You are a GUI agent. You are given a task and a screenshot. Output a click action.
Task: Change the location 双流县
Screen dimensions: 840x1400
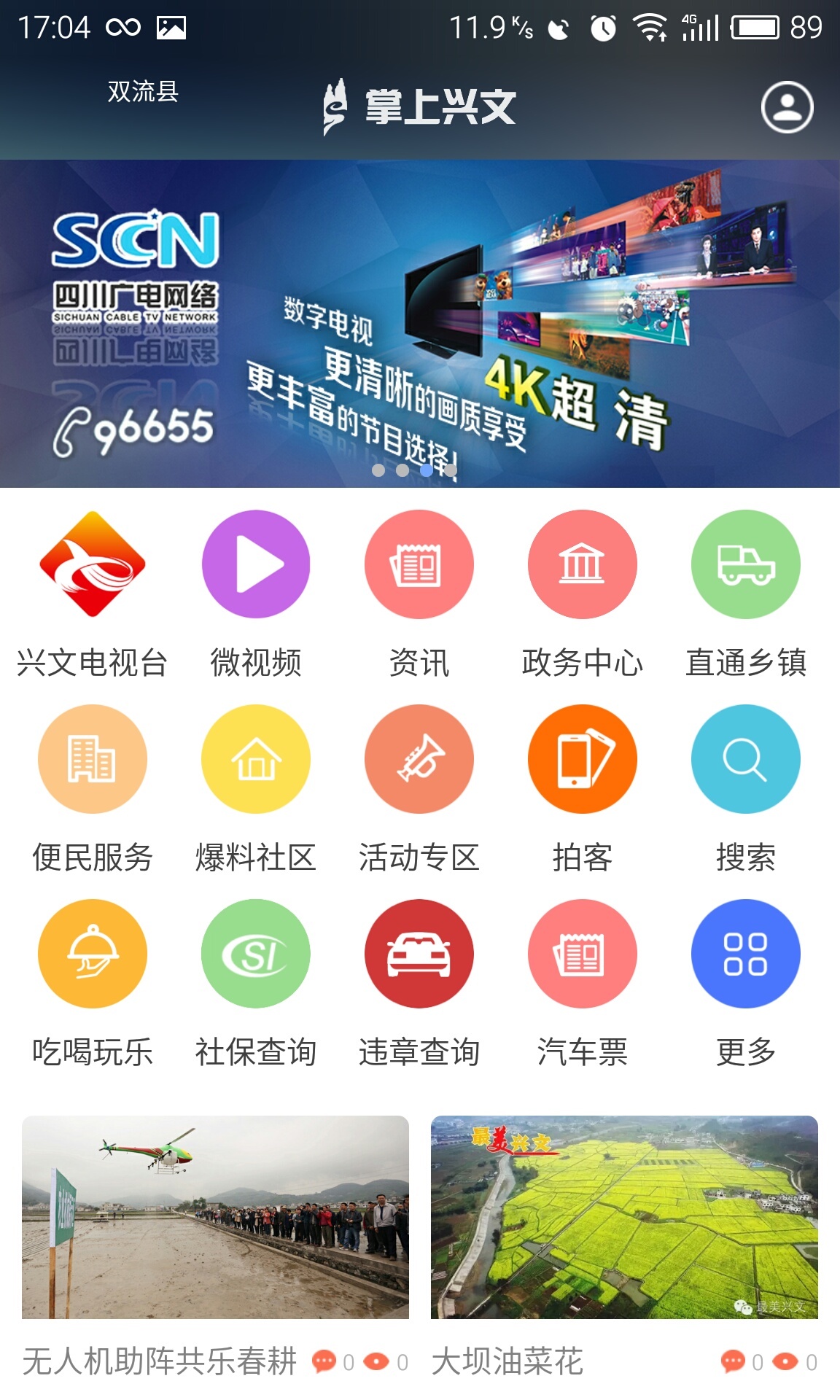[x=143, y=92]
